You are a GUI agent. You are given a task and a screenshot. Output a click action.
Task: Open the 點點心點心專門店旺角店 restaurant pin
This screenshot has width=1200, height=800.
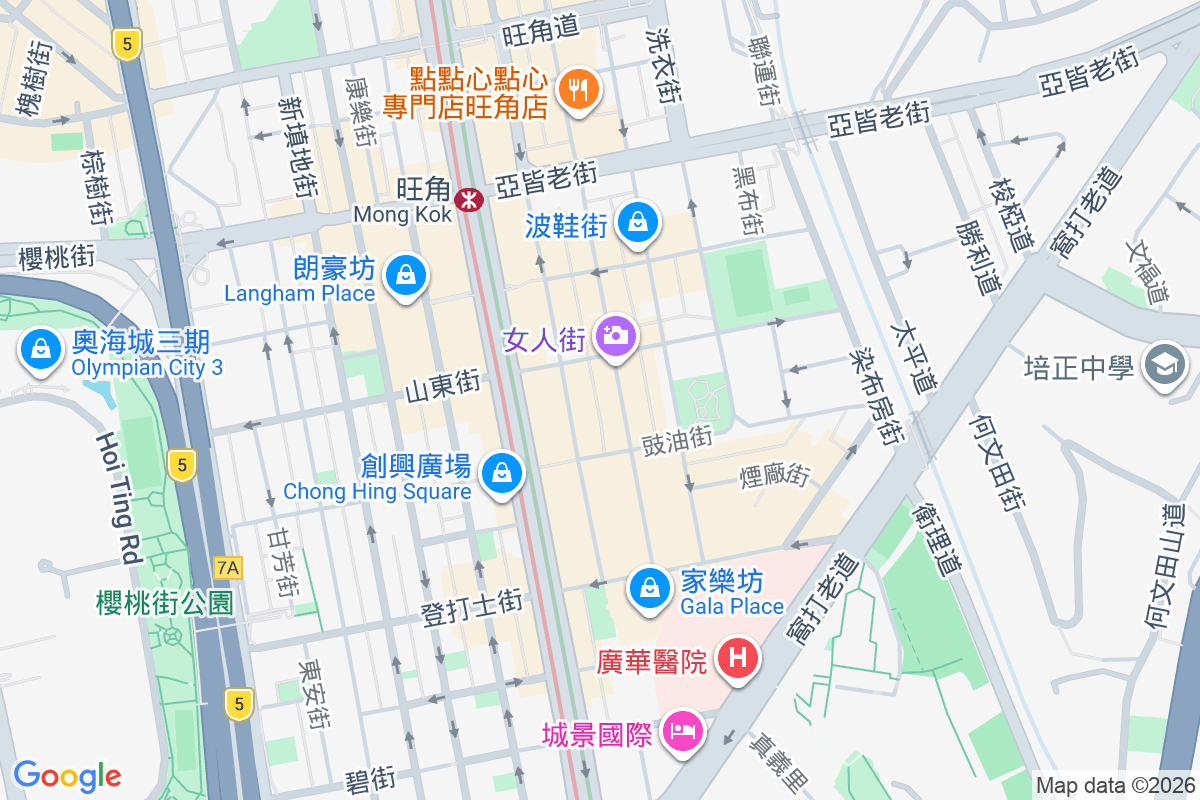point(577,90)
